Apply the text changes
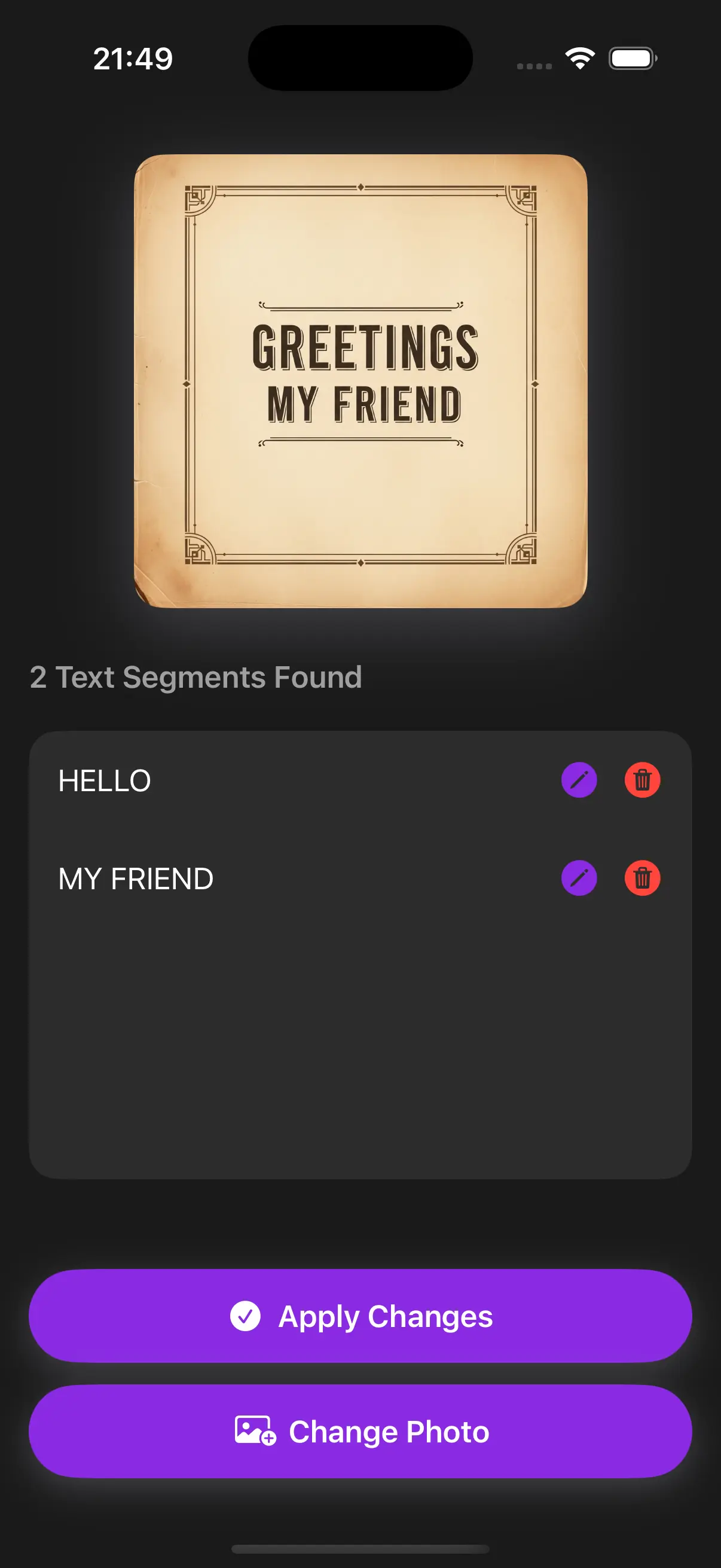 point(360,1316)
